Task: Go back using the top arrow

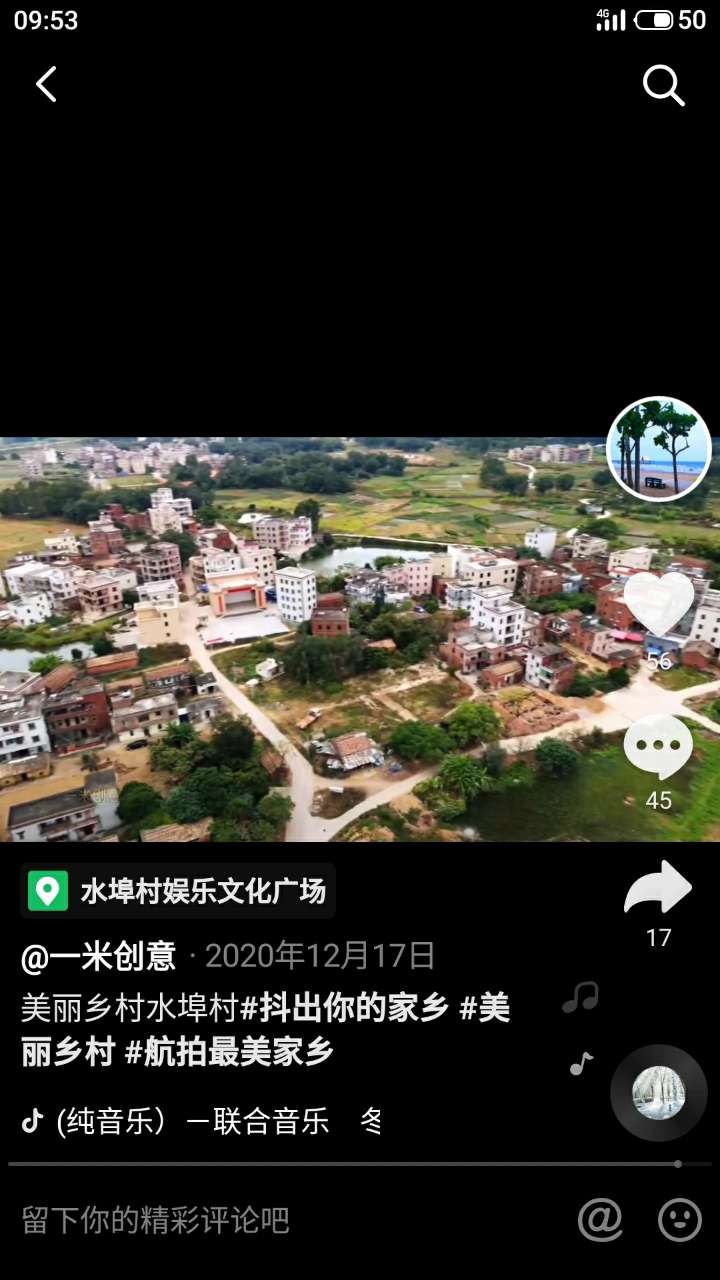Action: (x=46, y=85)
